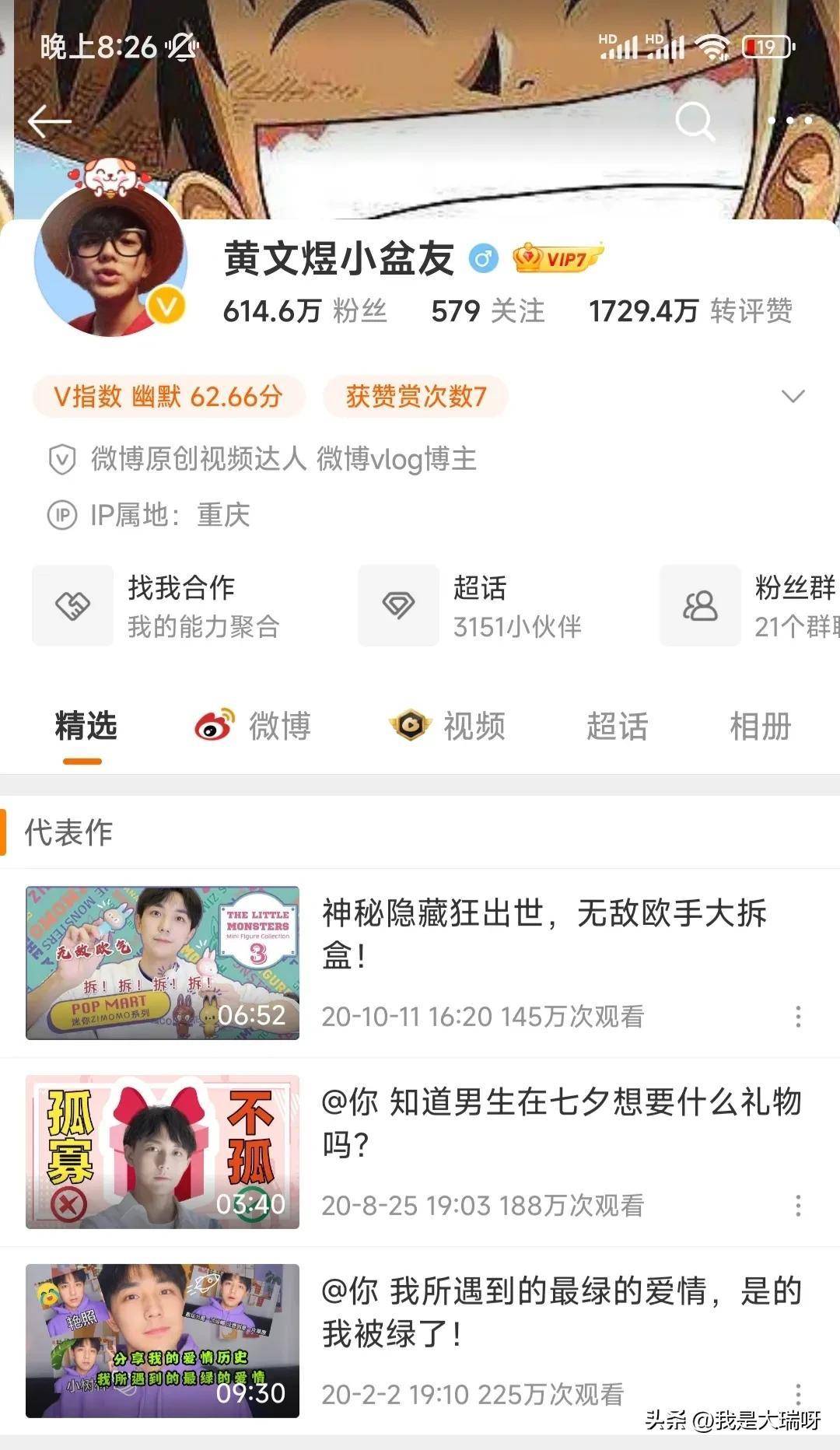This screenshot has height=1450, width=840.
Task: Tap the 获赞赏次数7 chip
Action: coord(415,397)
